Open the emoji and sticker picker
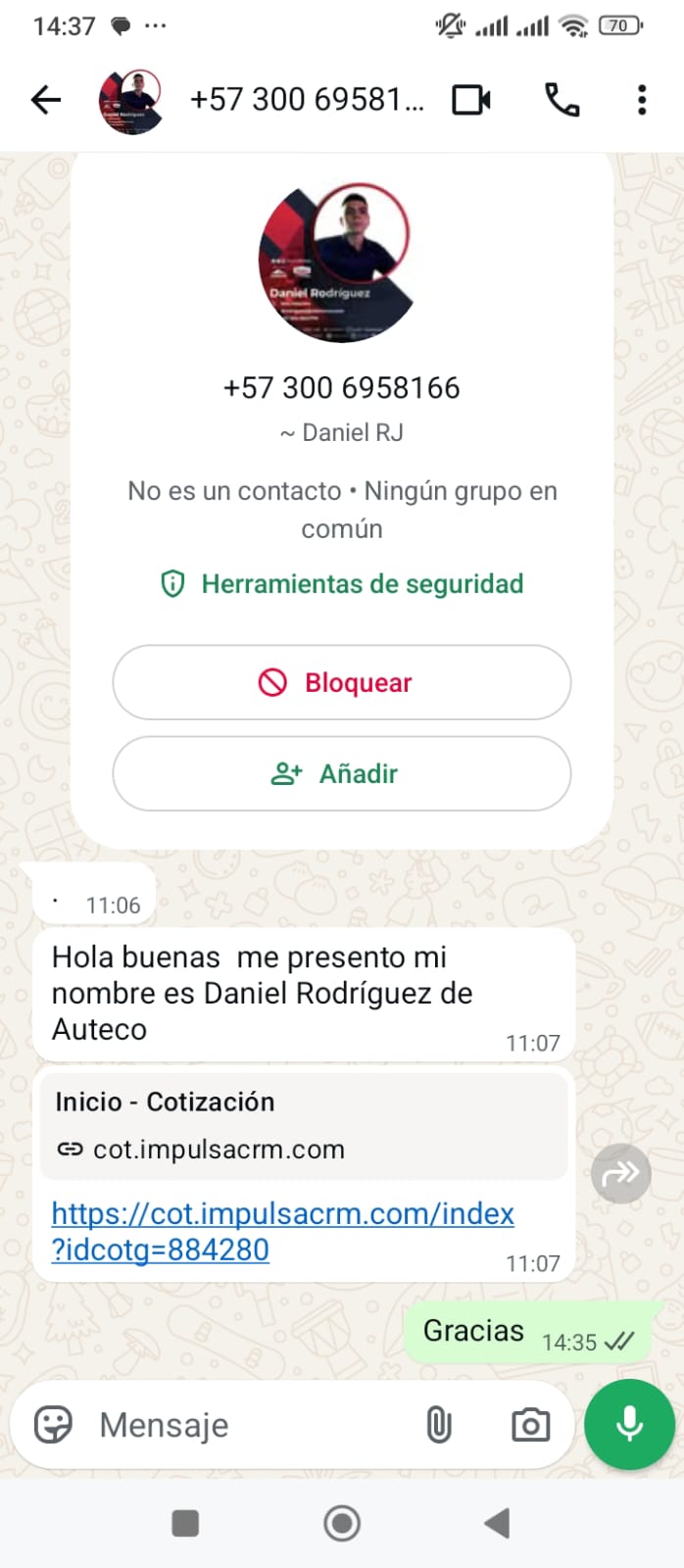The height and width of the screenshot is (1568, 684). pos(53,1424)
